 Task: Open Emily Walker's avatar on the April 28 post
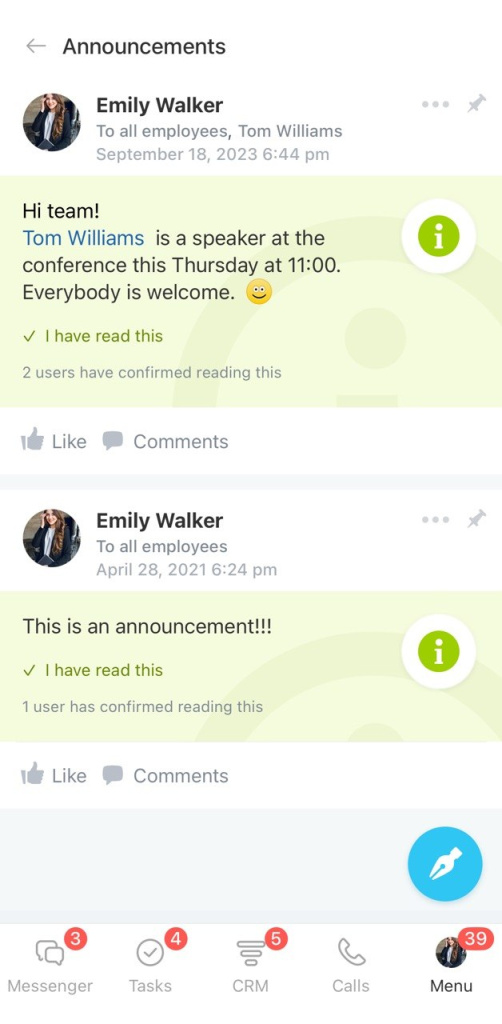[x=52, y=538]
